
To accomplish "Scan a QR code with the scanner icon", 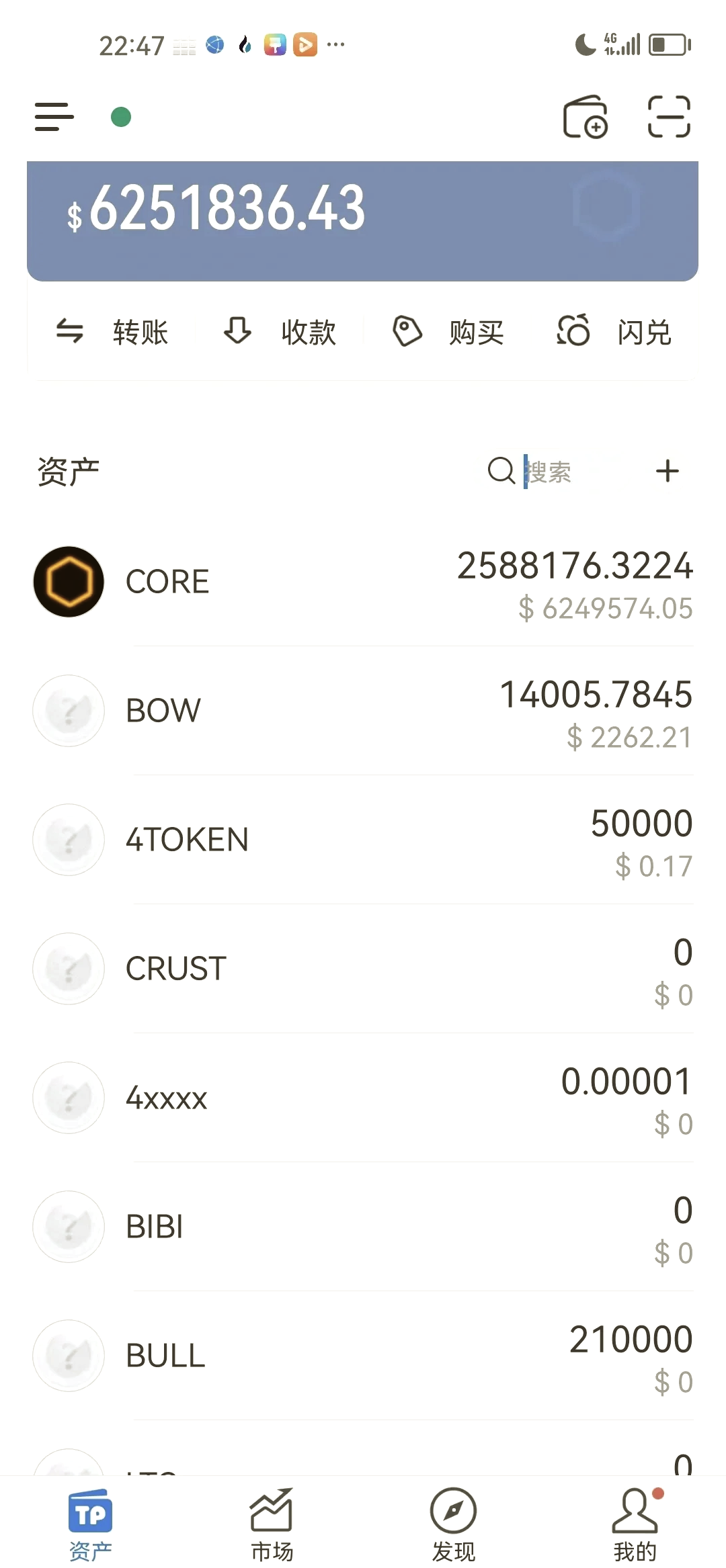I will 669,116.
